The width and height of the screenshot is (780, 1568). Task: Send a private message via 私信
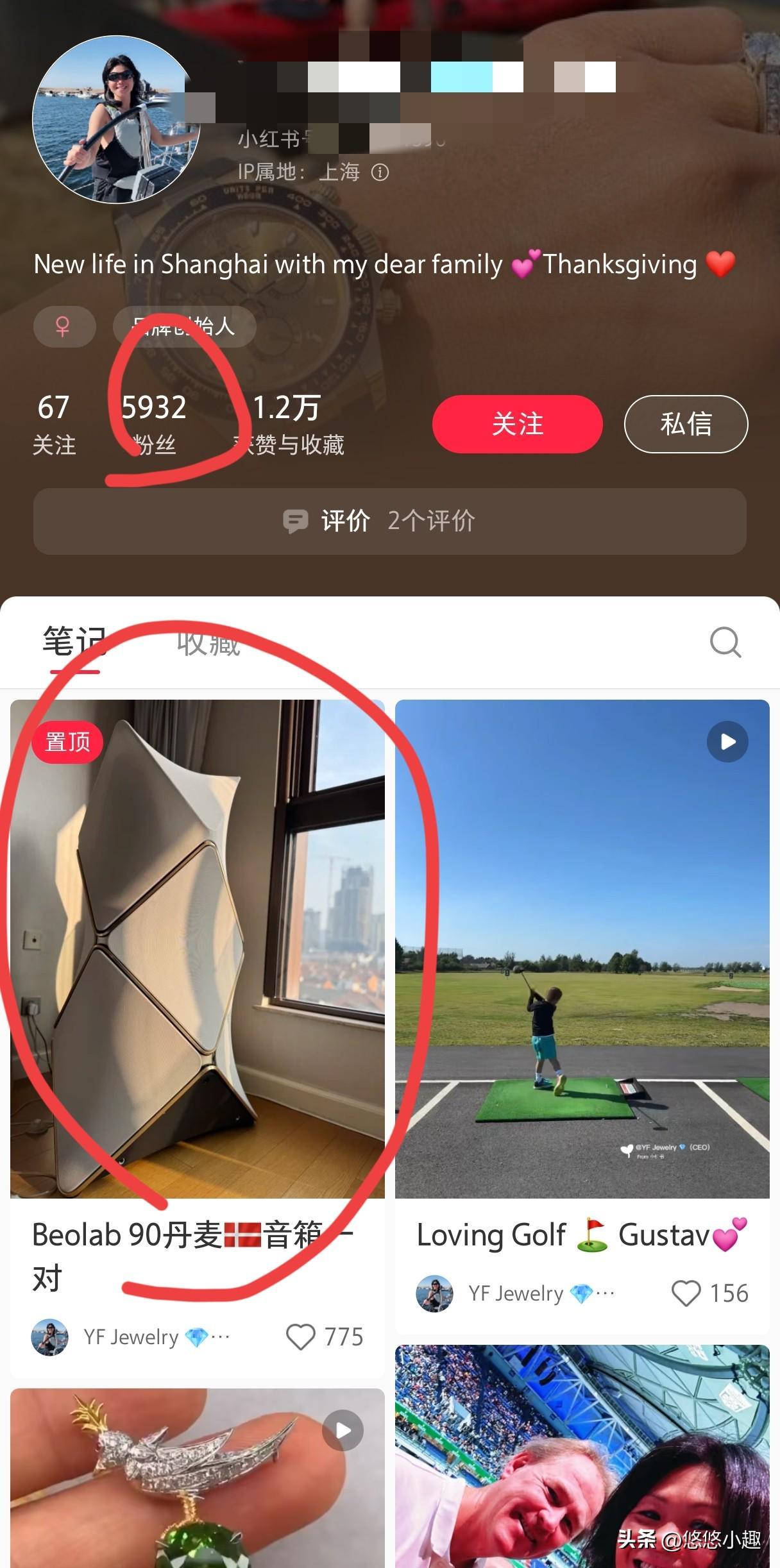686,424
